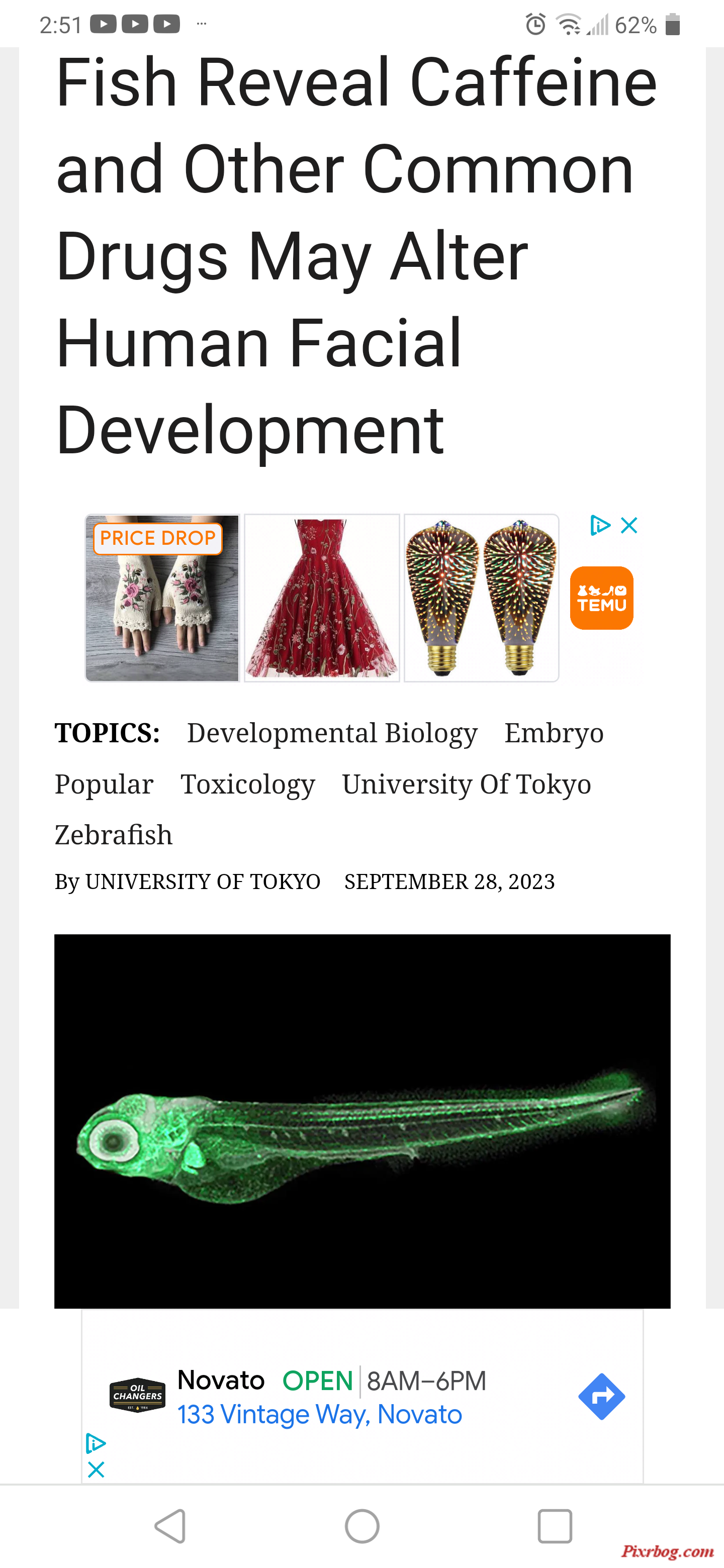Open the Temu ad info icon
This screenshot has height=1568, width=724.
click(600, 525)
